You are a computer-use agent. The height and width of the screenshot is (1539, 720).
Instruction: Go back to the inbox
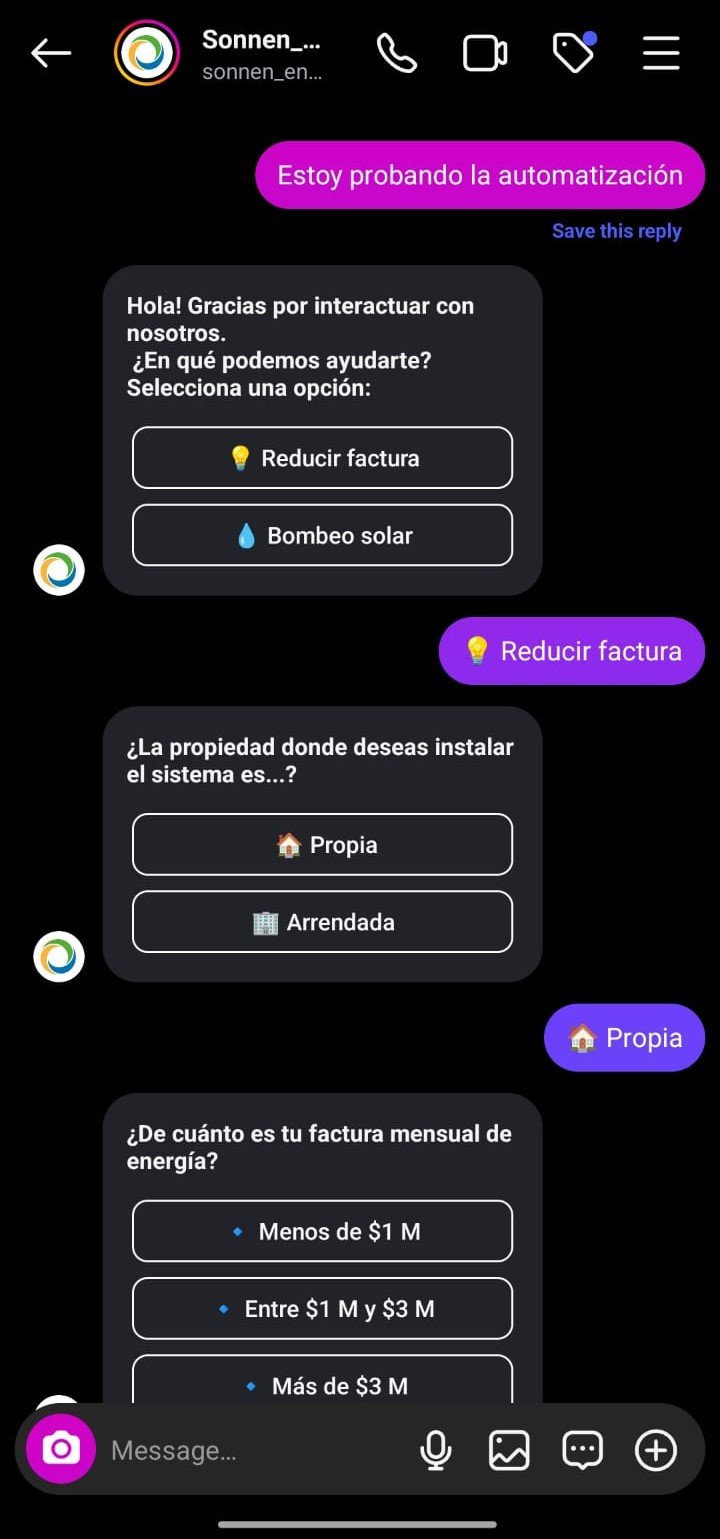pos(51,54)
